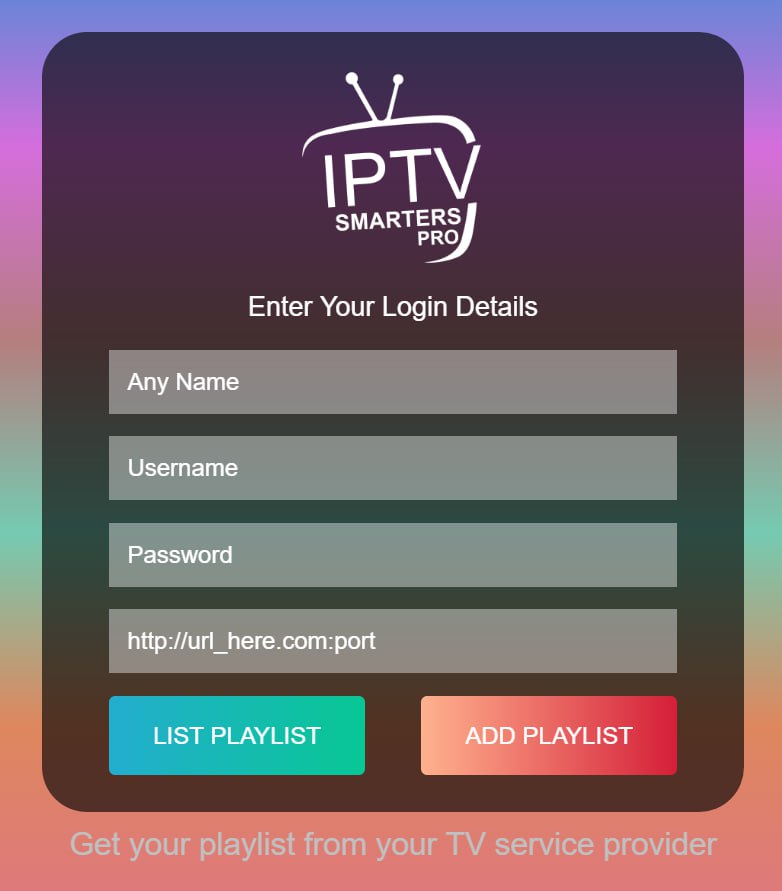Tap the server URL field

[392, 641]
